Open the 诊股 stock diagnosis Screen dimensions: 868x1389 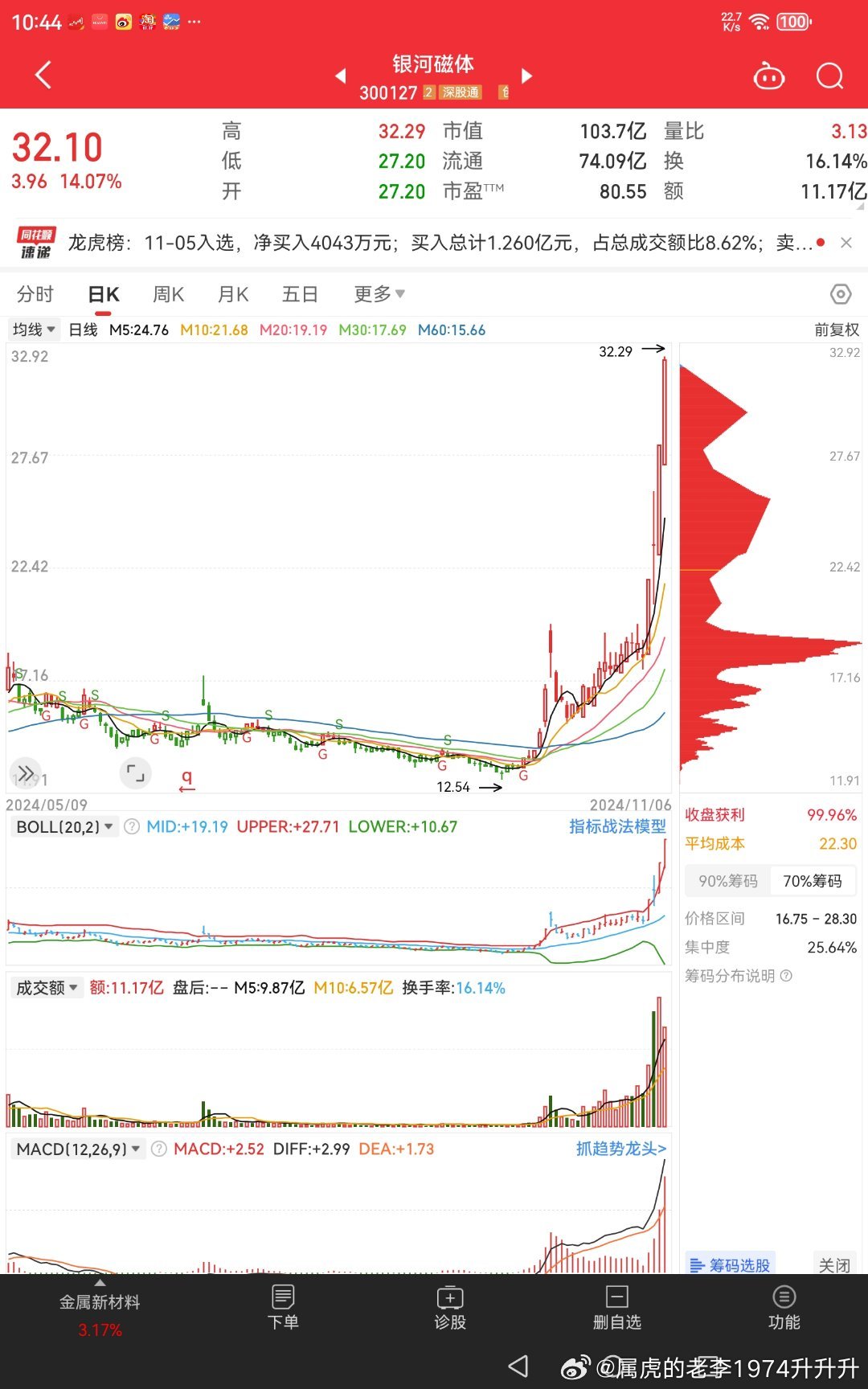(450, 1308)
